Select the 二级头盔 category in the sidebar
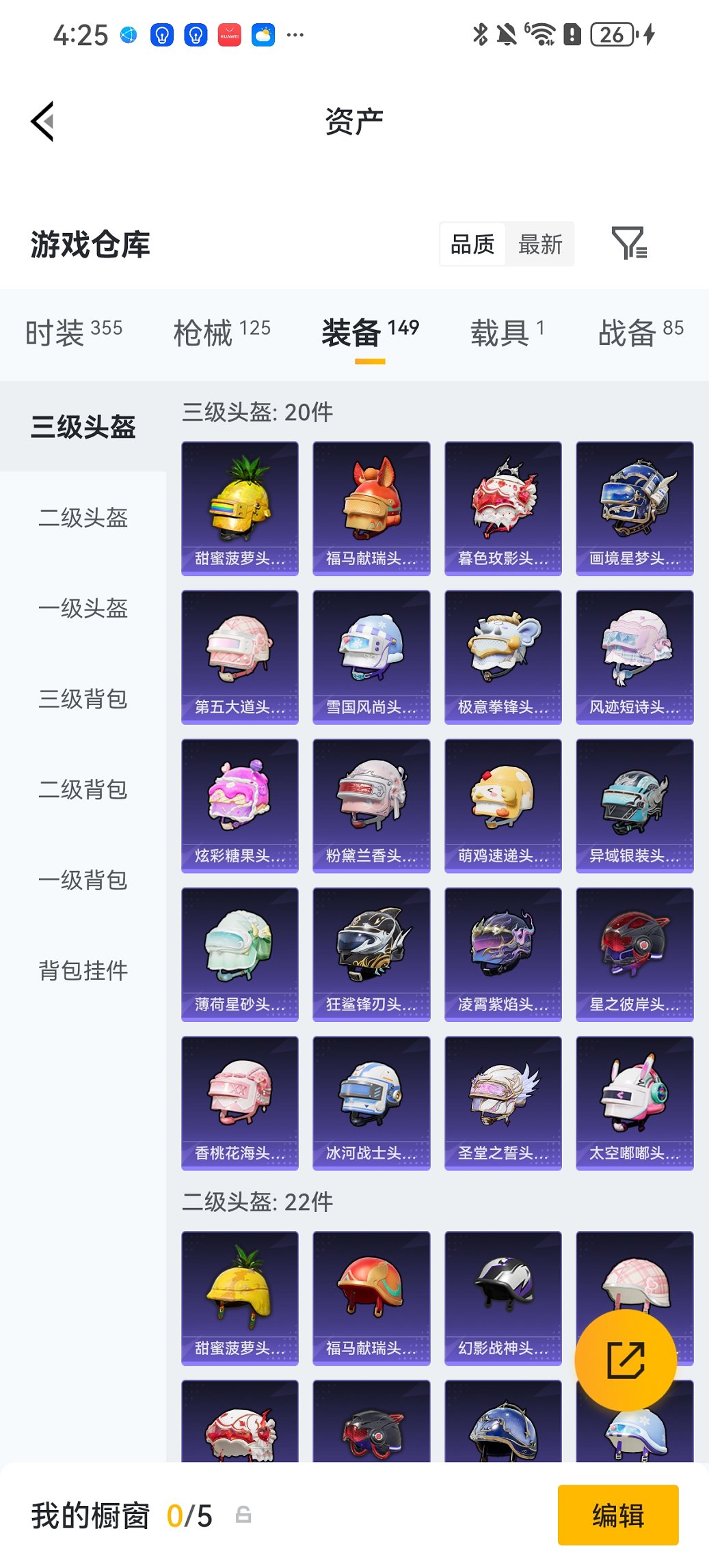 (x=83, y=519)
